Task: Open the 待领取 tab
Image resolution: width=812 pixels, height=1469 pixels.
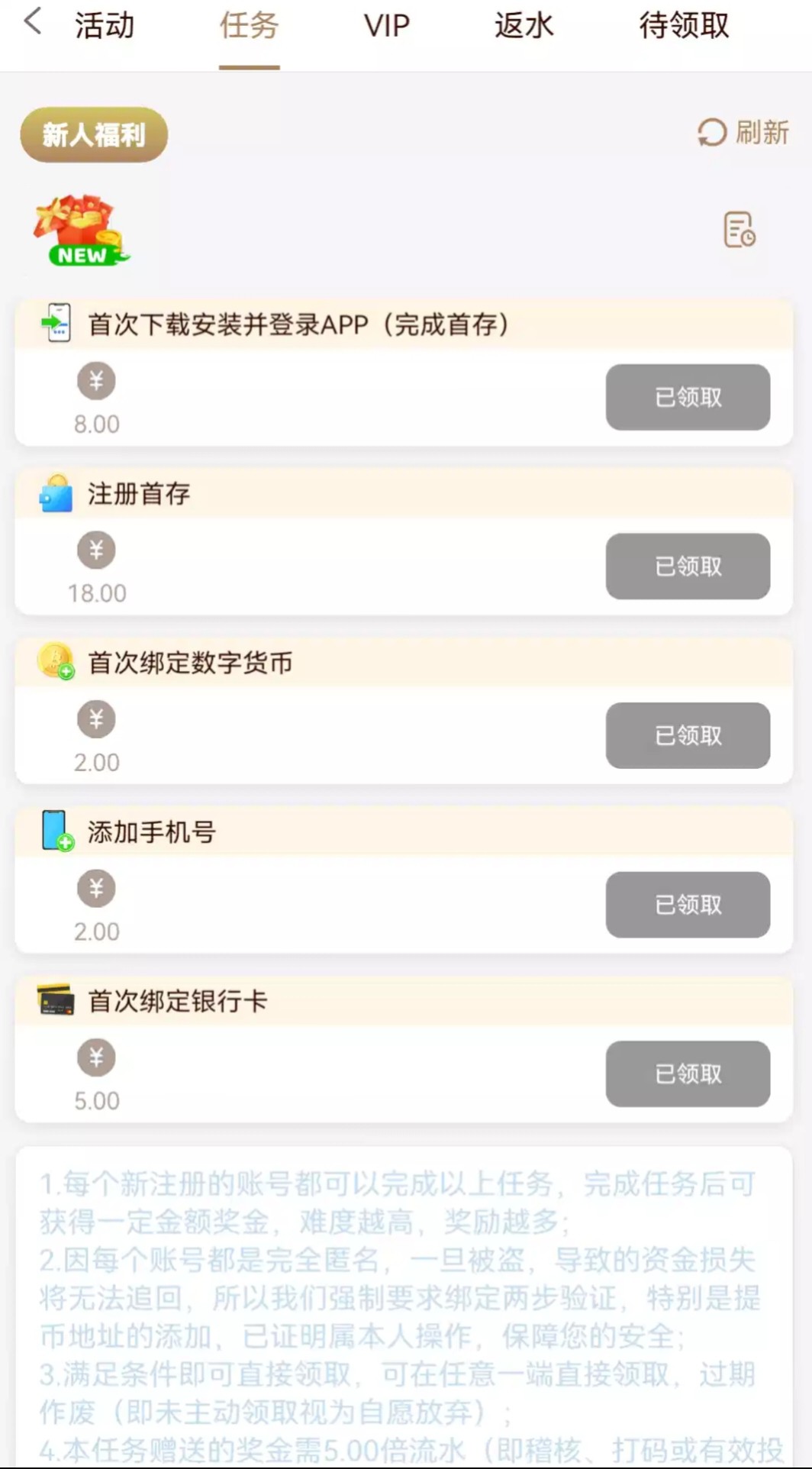Action: click(684, 26)
